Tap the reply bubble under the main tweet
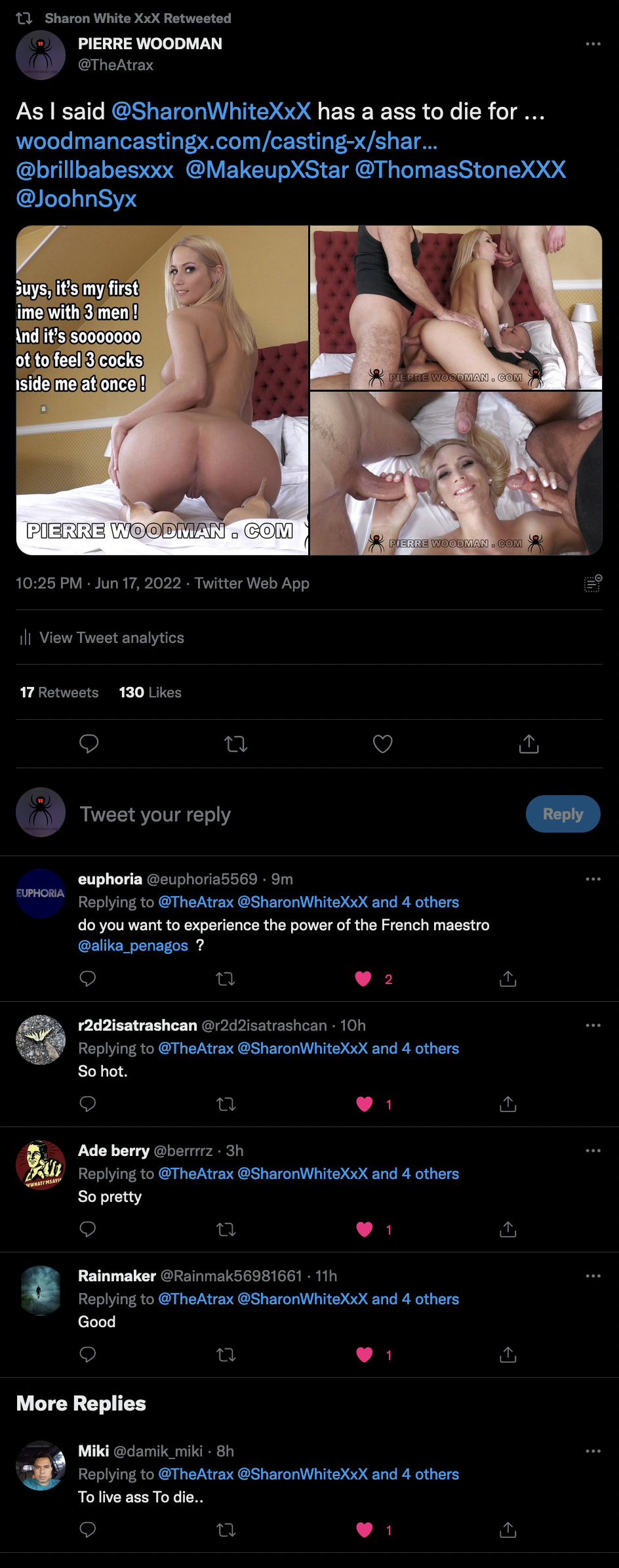 (89, 744)
